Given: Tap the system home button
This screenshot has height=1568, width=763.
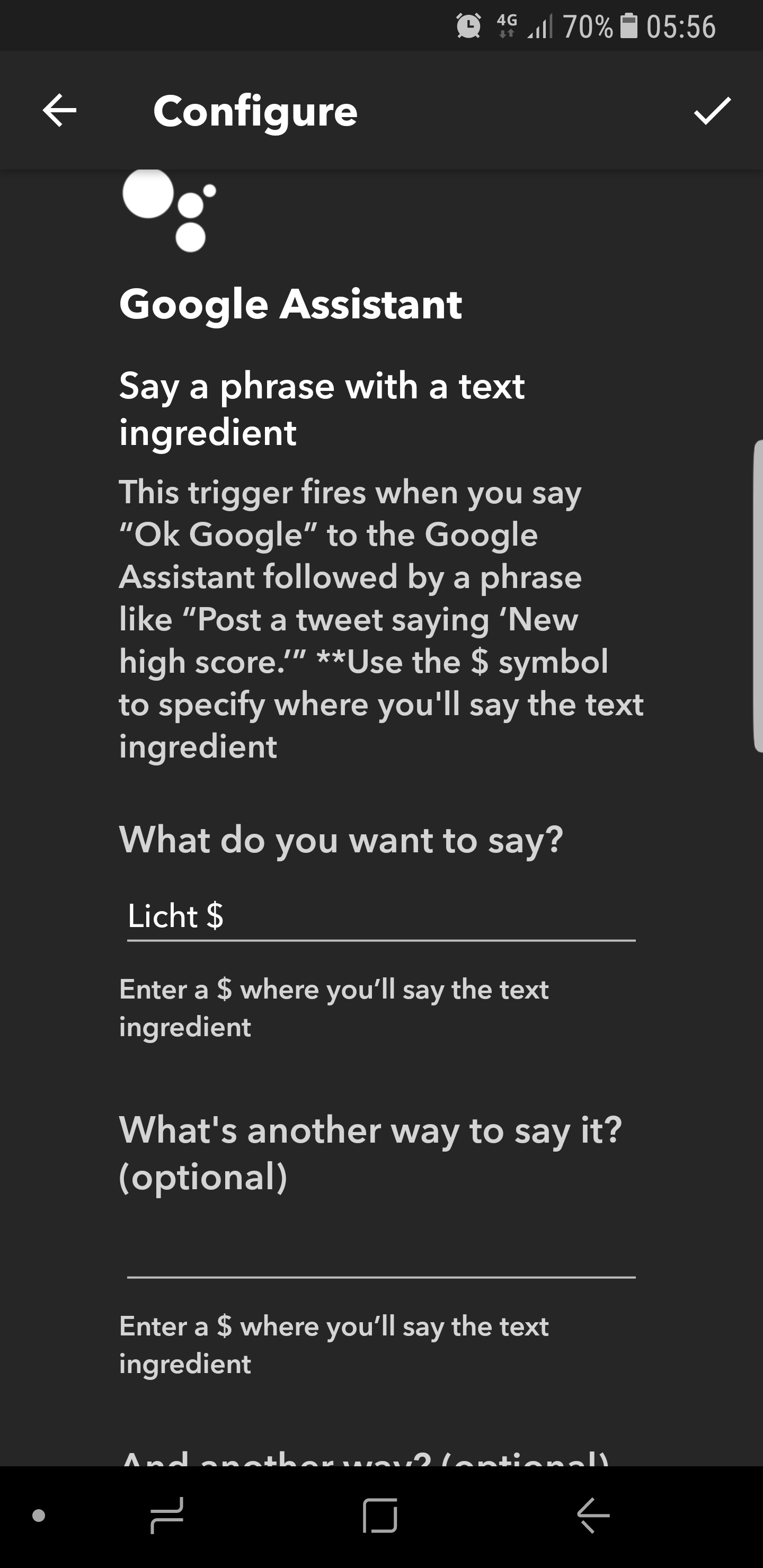Looking at the screenshot, I should pos(380,1516).
